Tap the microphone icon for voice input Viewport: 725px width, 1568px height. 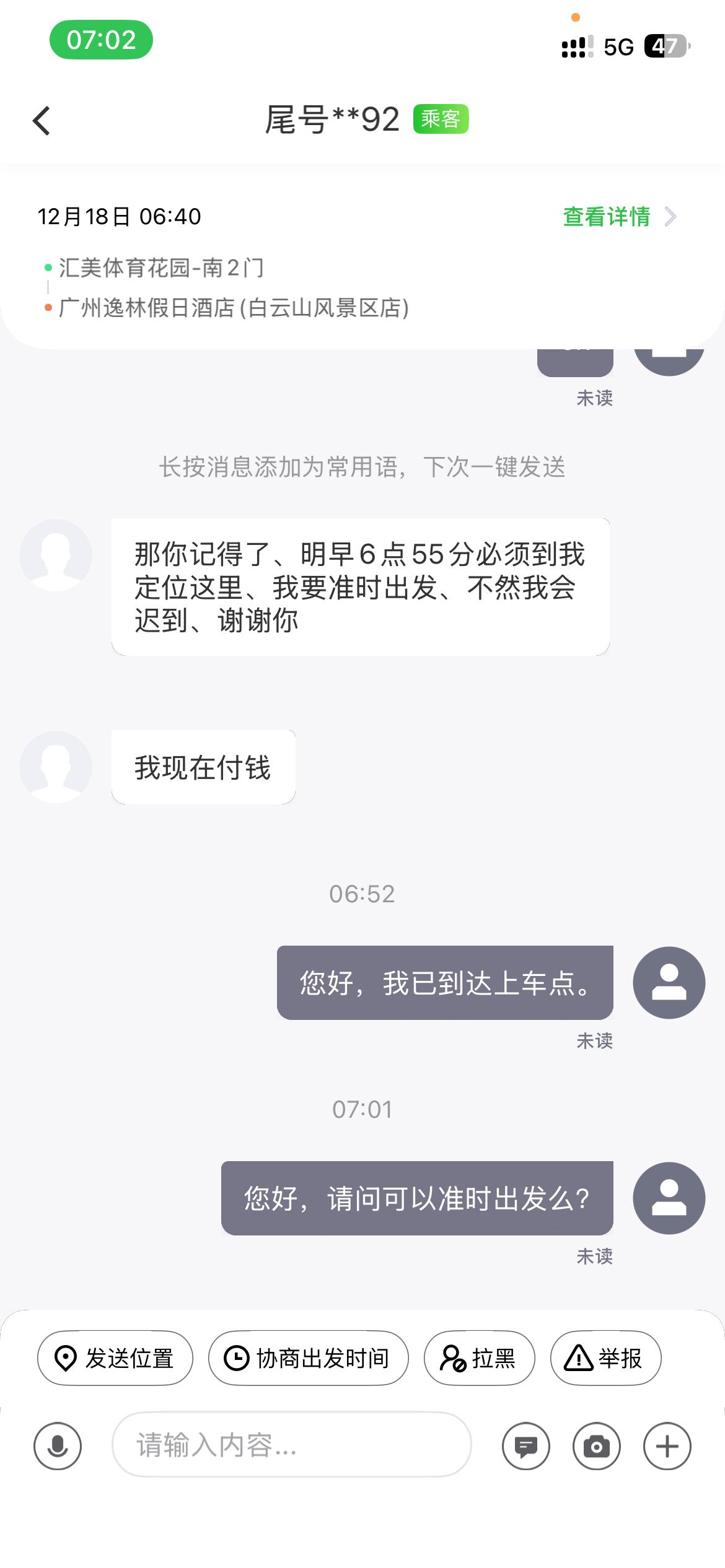(x=58, y=1445)
